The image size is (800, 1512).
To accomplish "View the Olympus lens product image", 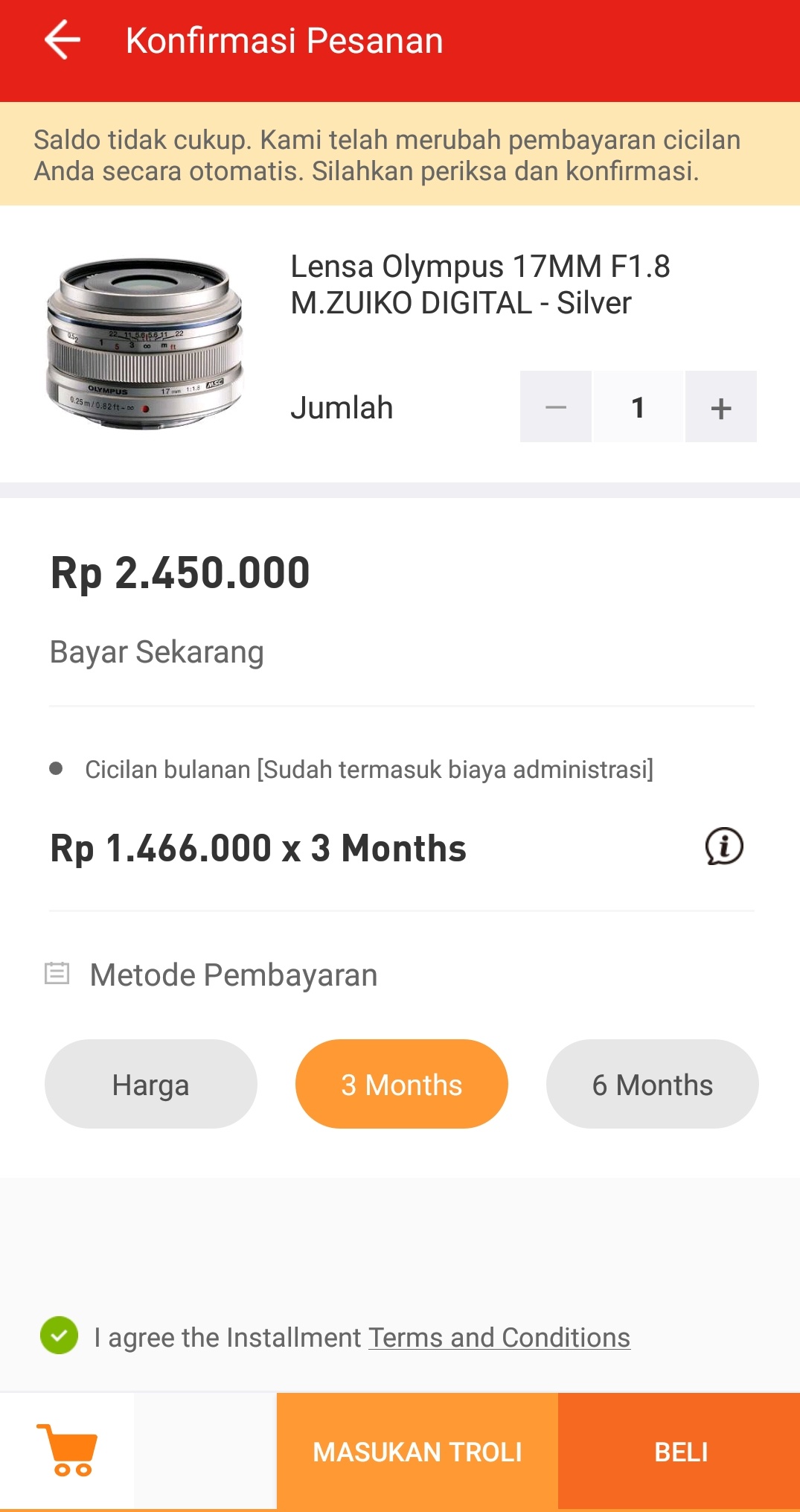I will pos(144,343).
